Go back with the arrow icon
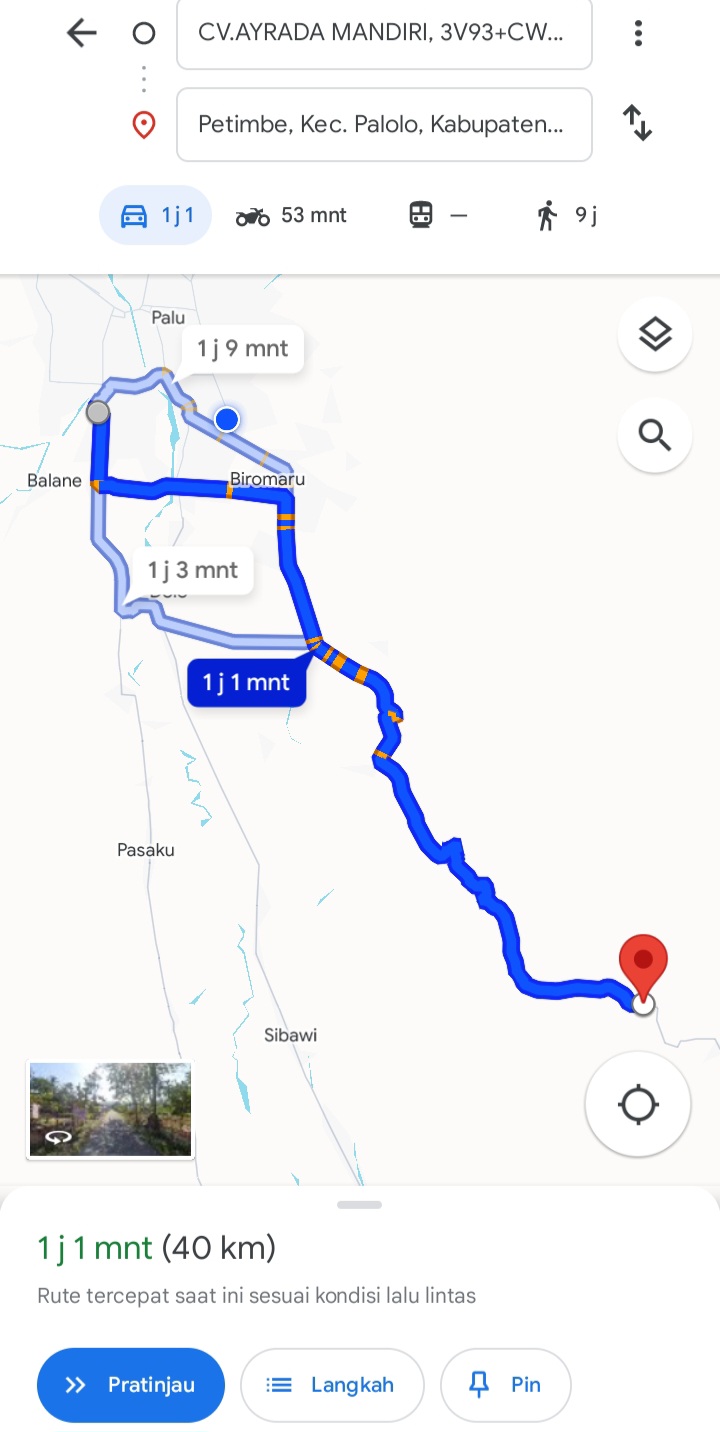720x1432 pixels. tap(81, 33)
